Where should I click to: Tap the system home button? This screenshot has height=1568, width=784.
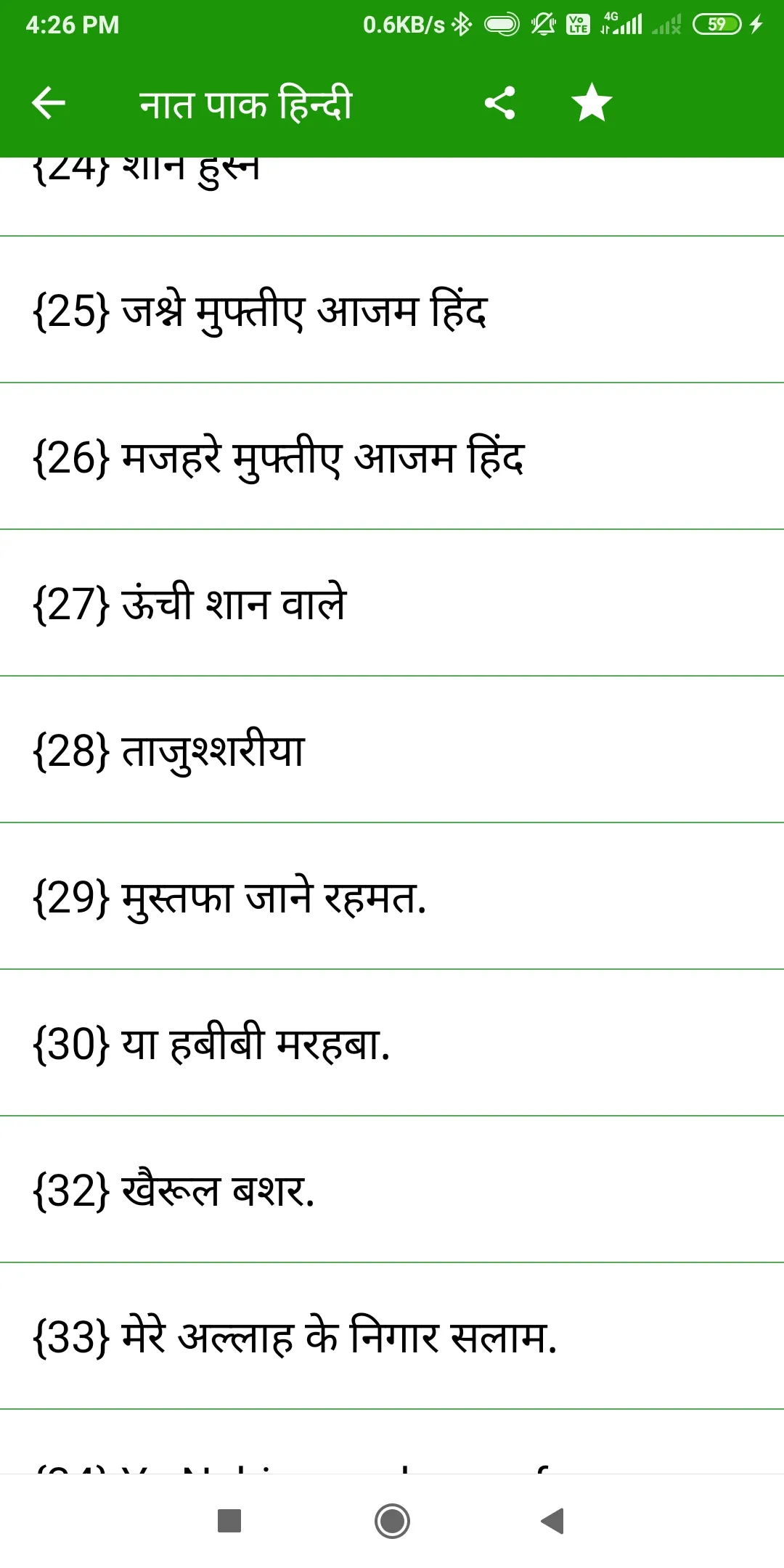tap(392, 1521)
